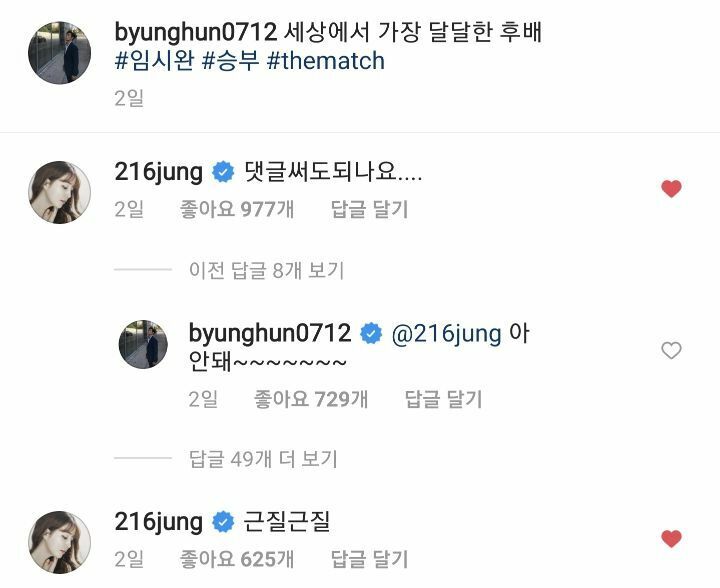Screen dimensions: 720x588
Task: Open the @216jung mention in reply
Action: tap(446, 333)
